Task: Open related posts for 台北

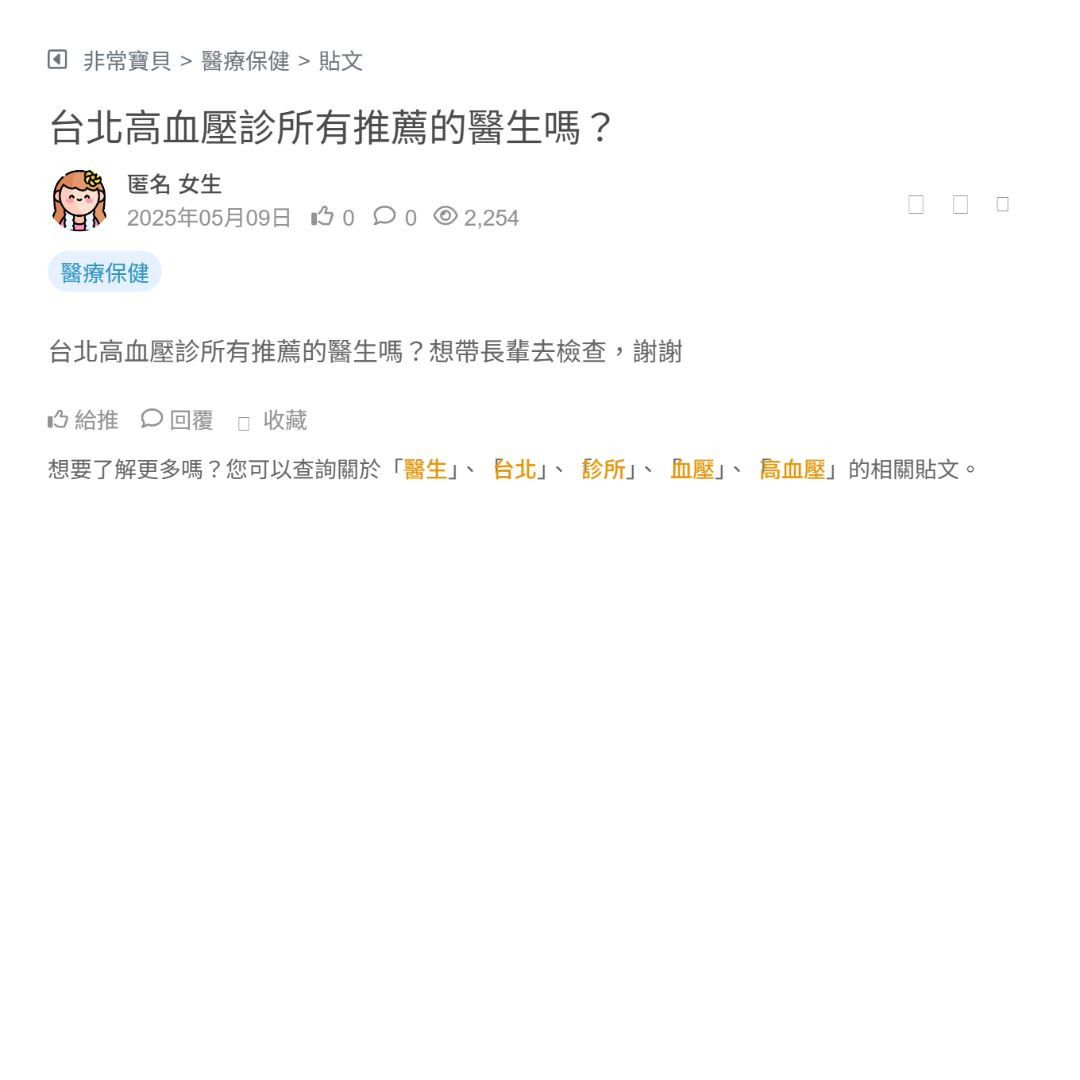Action: 516,469
